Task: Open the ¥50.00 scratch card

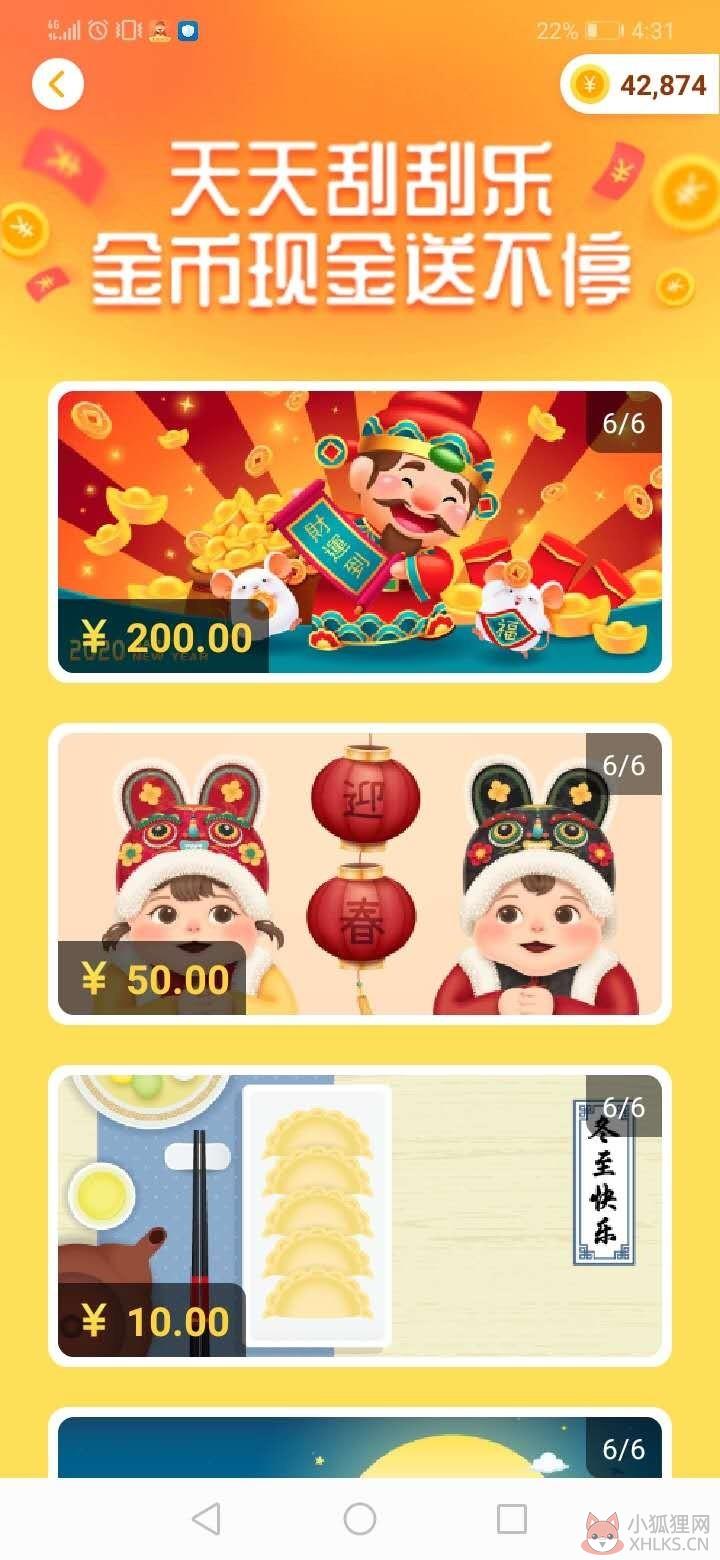Action: (x=360, y=874)
